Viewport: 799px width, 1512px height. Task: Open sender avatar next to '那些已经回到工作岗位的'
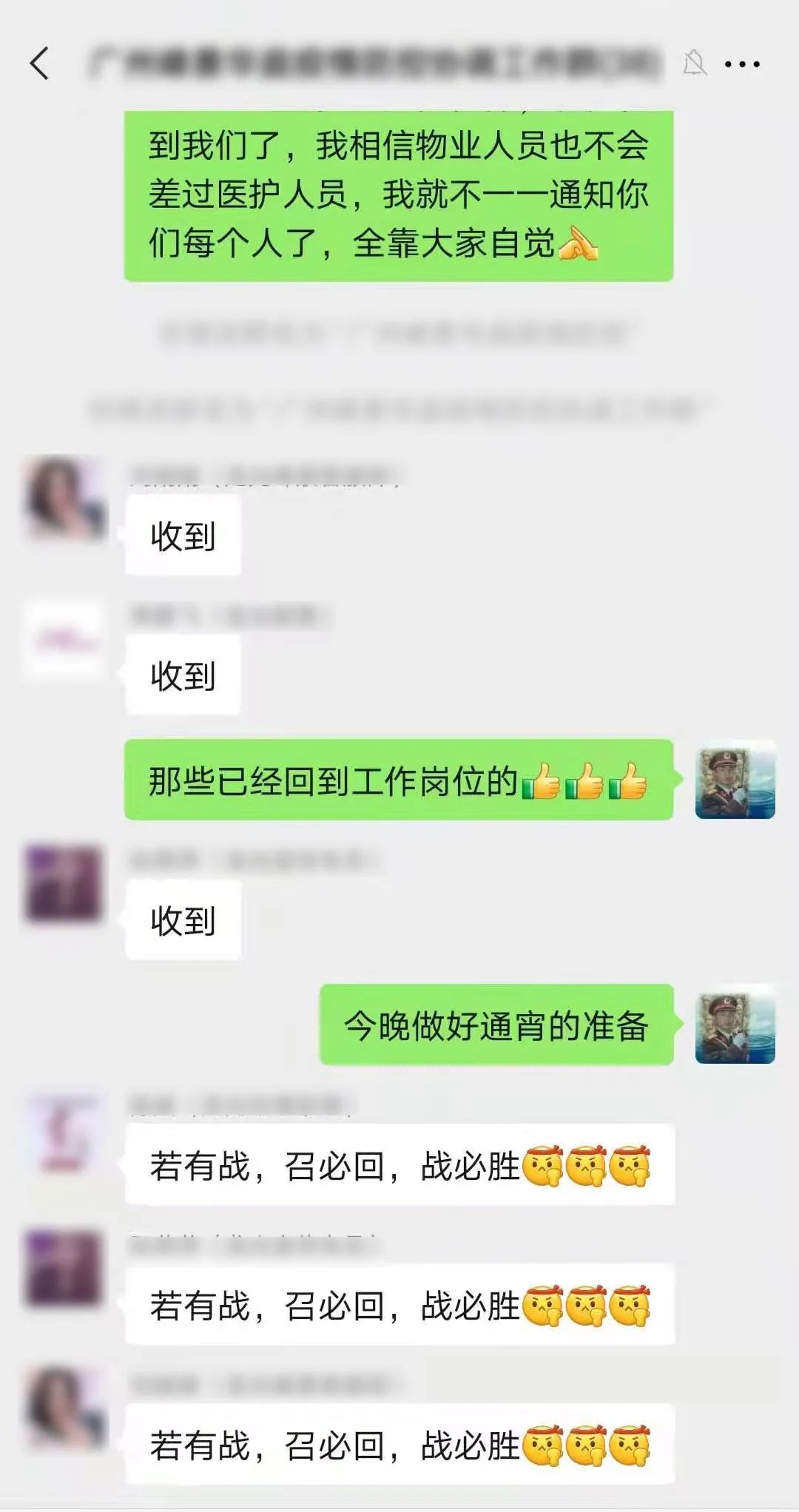(x=735, y=780)
